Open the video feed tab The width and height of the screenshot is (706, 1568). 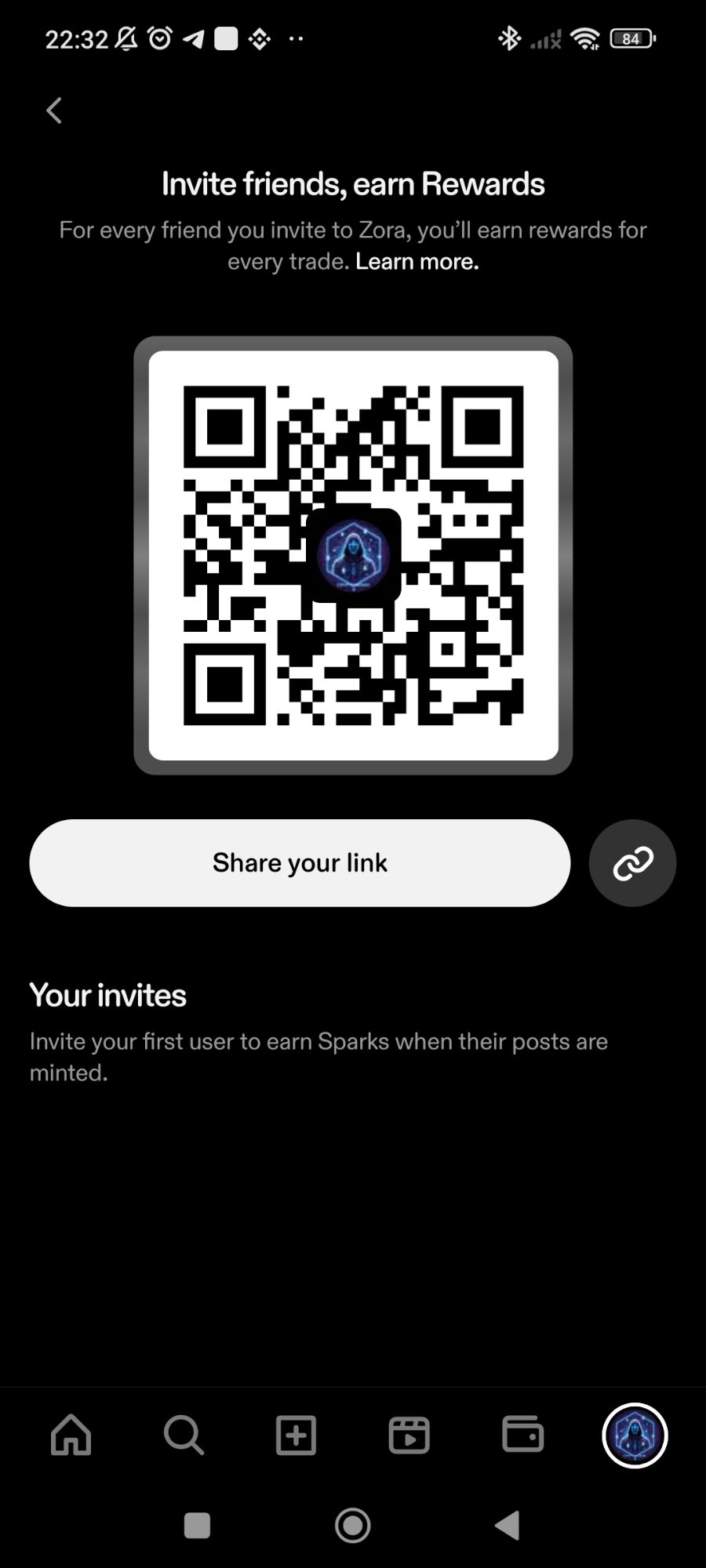[409, 1435]
